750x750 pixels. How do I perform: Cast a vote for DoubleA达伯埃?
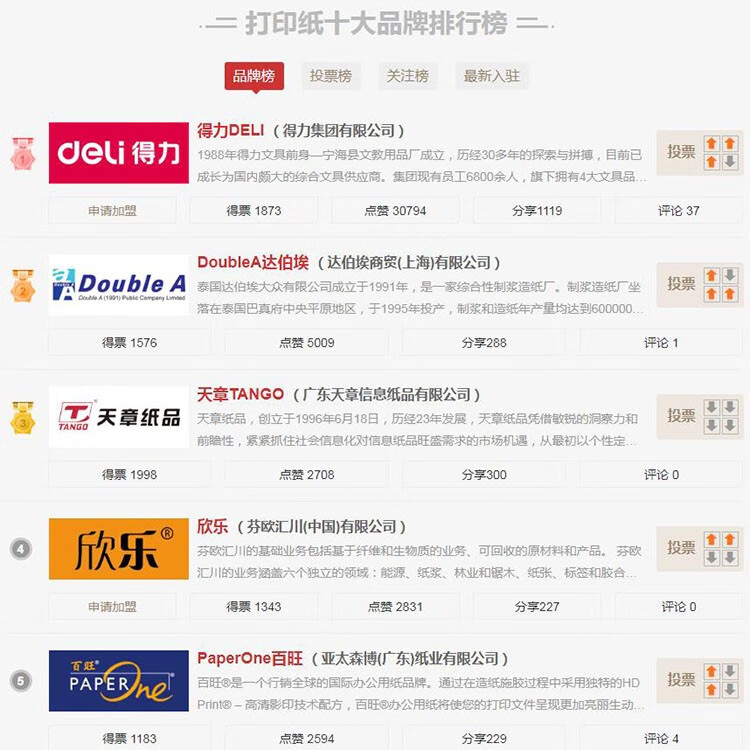pos(682,284)
